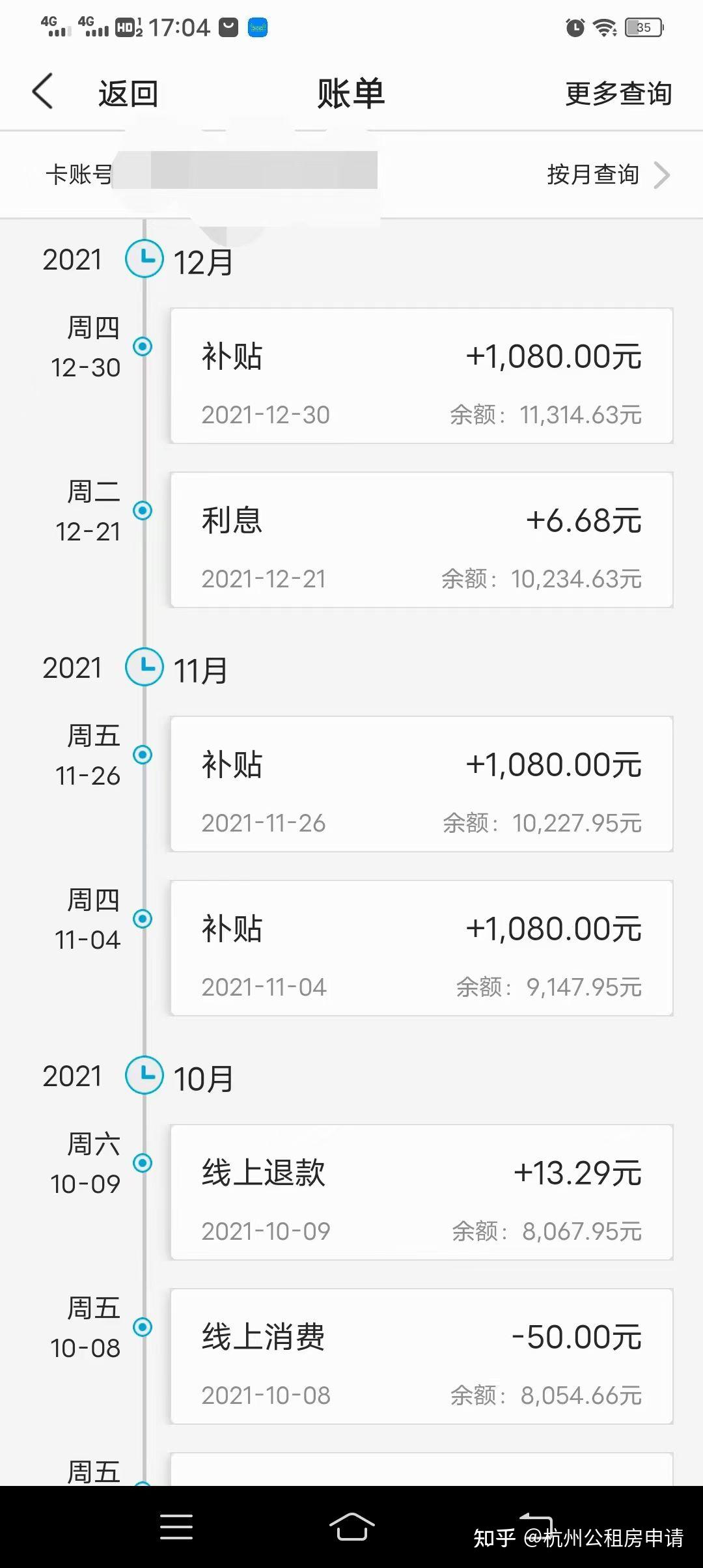Open 更多查询 for more queries

pyautogui.click(x=618, y=93)
